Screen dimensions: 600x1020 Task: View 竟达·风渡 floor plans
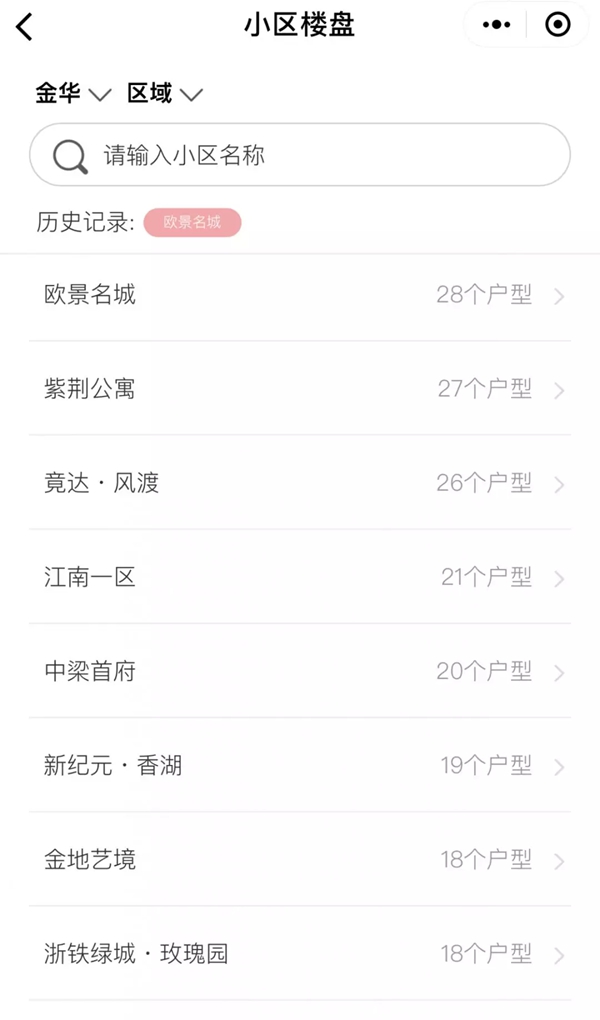click(300, 483)
